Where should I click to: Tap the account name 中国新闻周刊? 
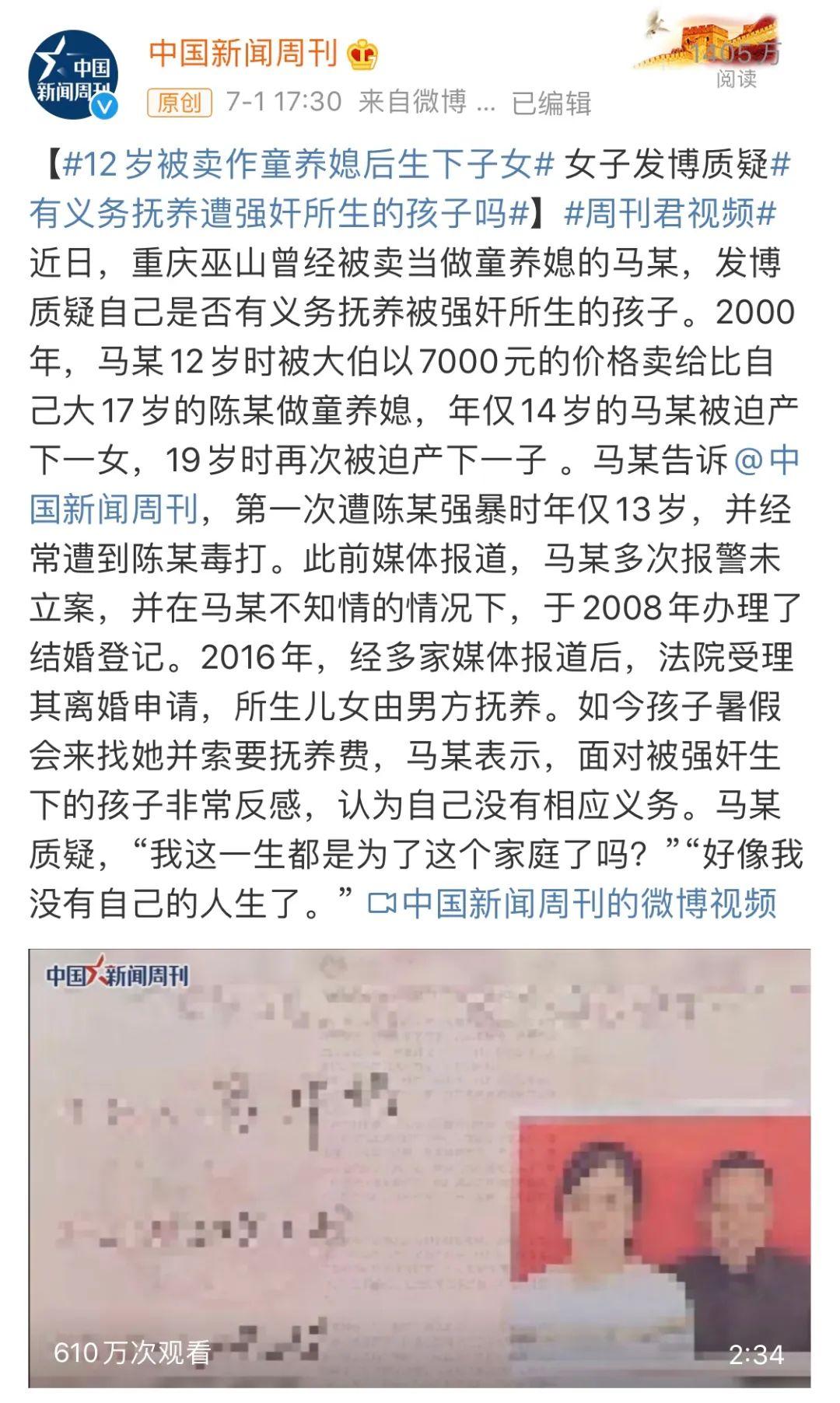(x=243, y=53)
